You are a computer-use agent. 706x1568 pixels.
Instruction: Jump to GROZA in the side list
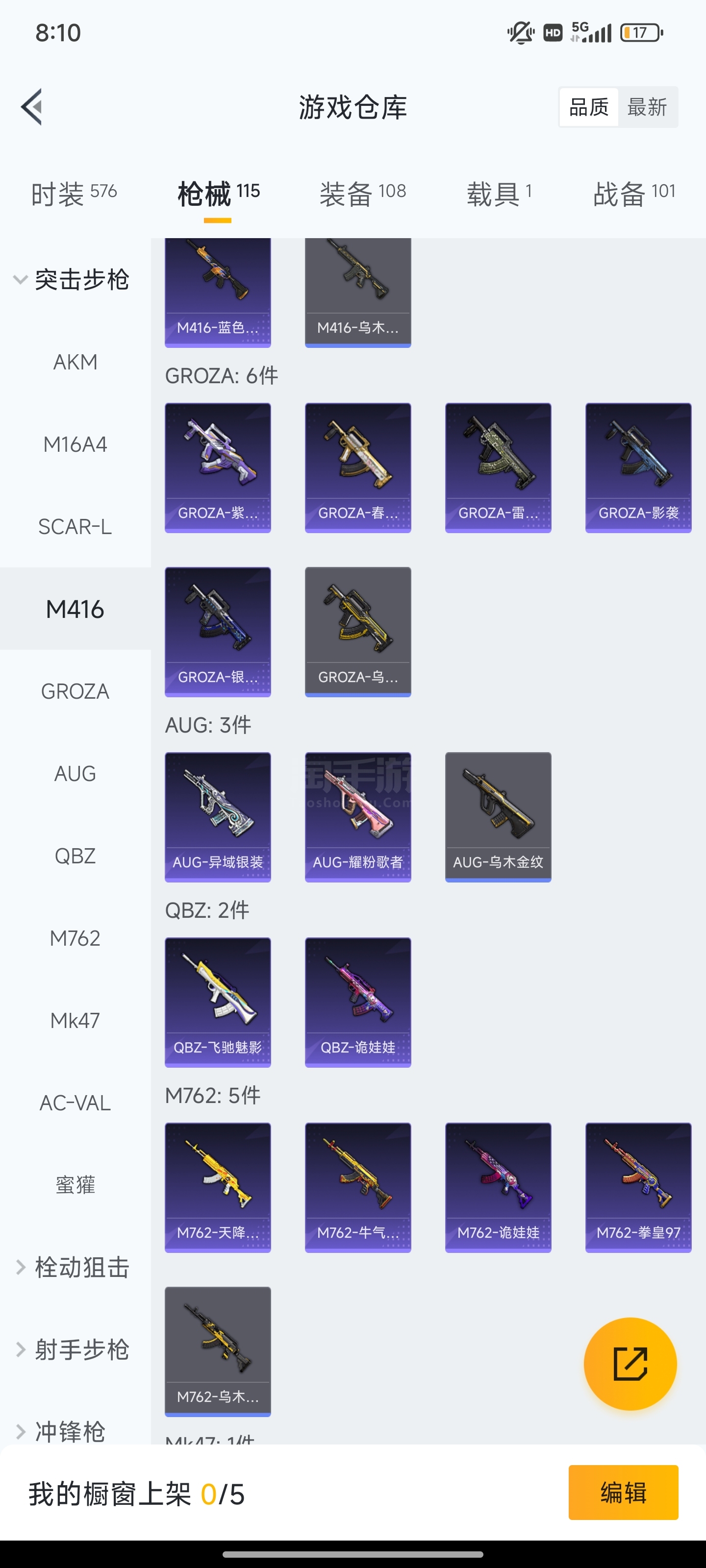tap(75, 691)
